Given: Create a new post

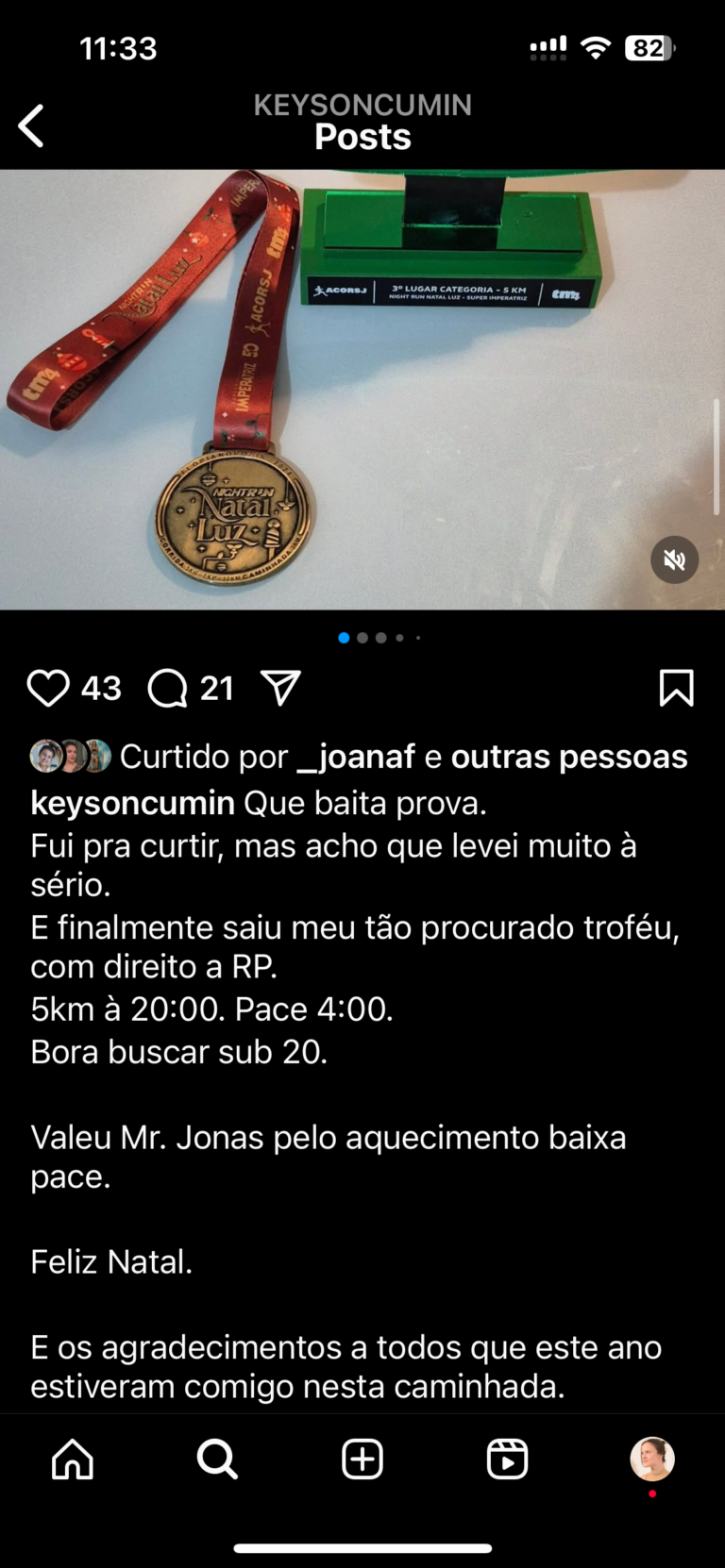Looking at the screenshot, I should tap(362, 1459).
